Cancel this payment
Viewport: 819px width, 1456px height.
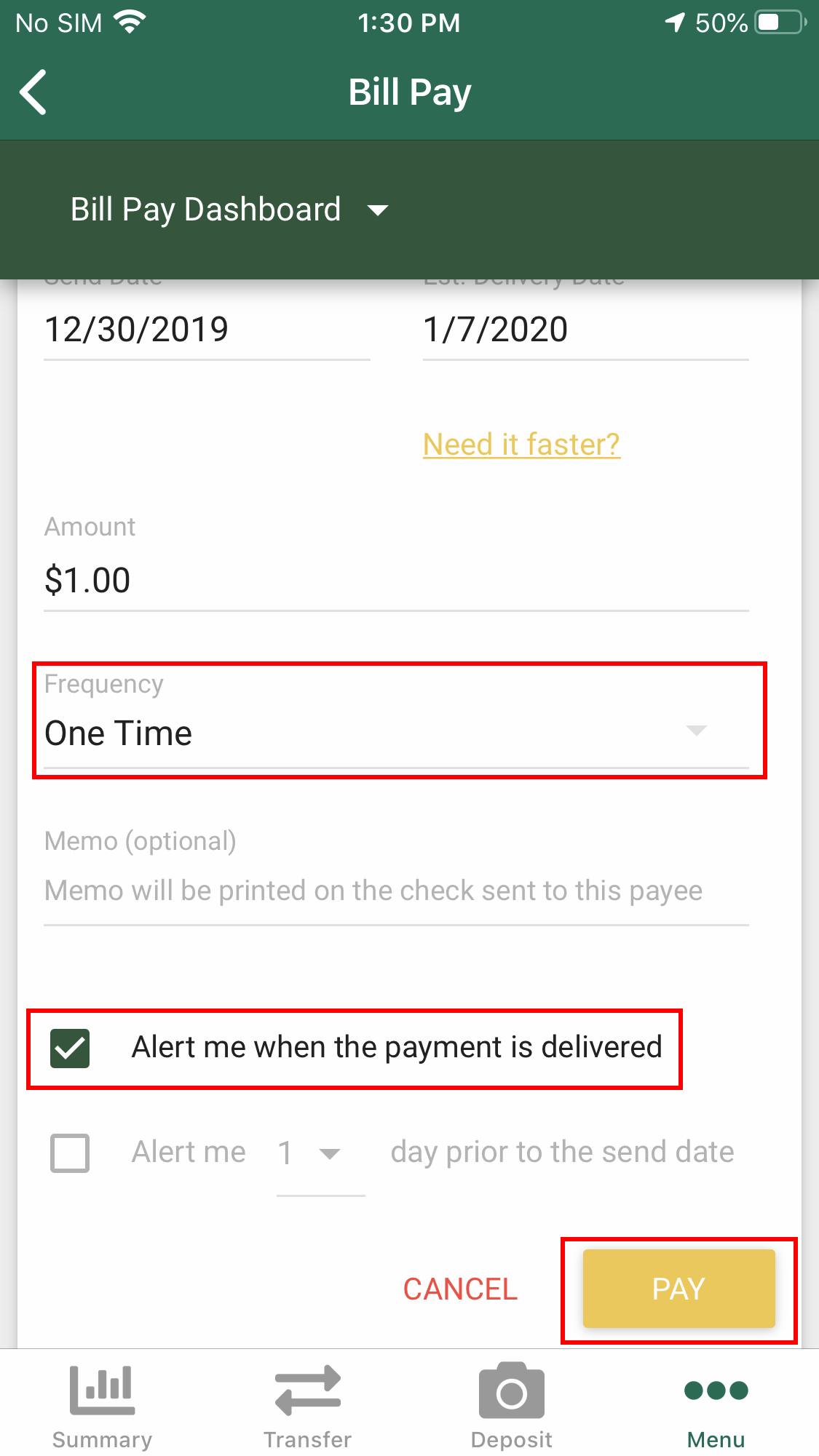click(x=460, y=1289)
